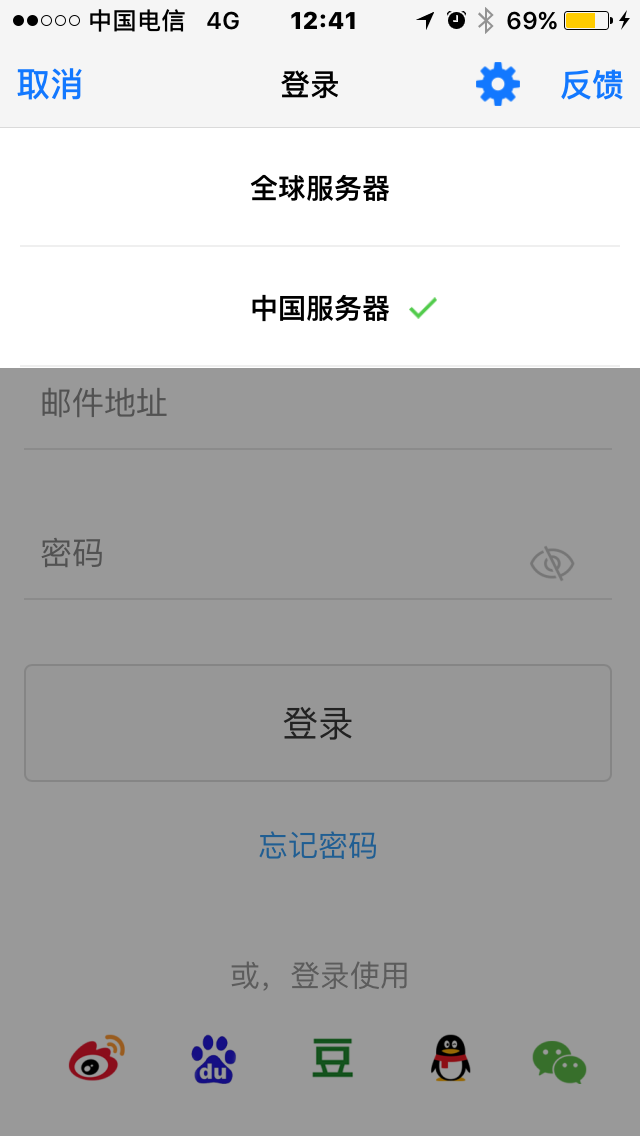Screen dimensions: 640x1136
Task: Open the server settings gear icon
Action: point(498,85)
